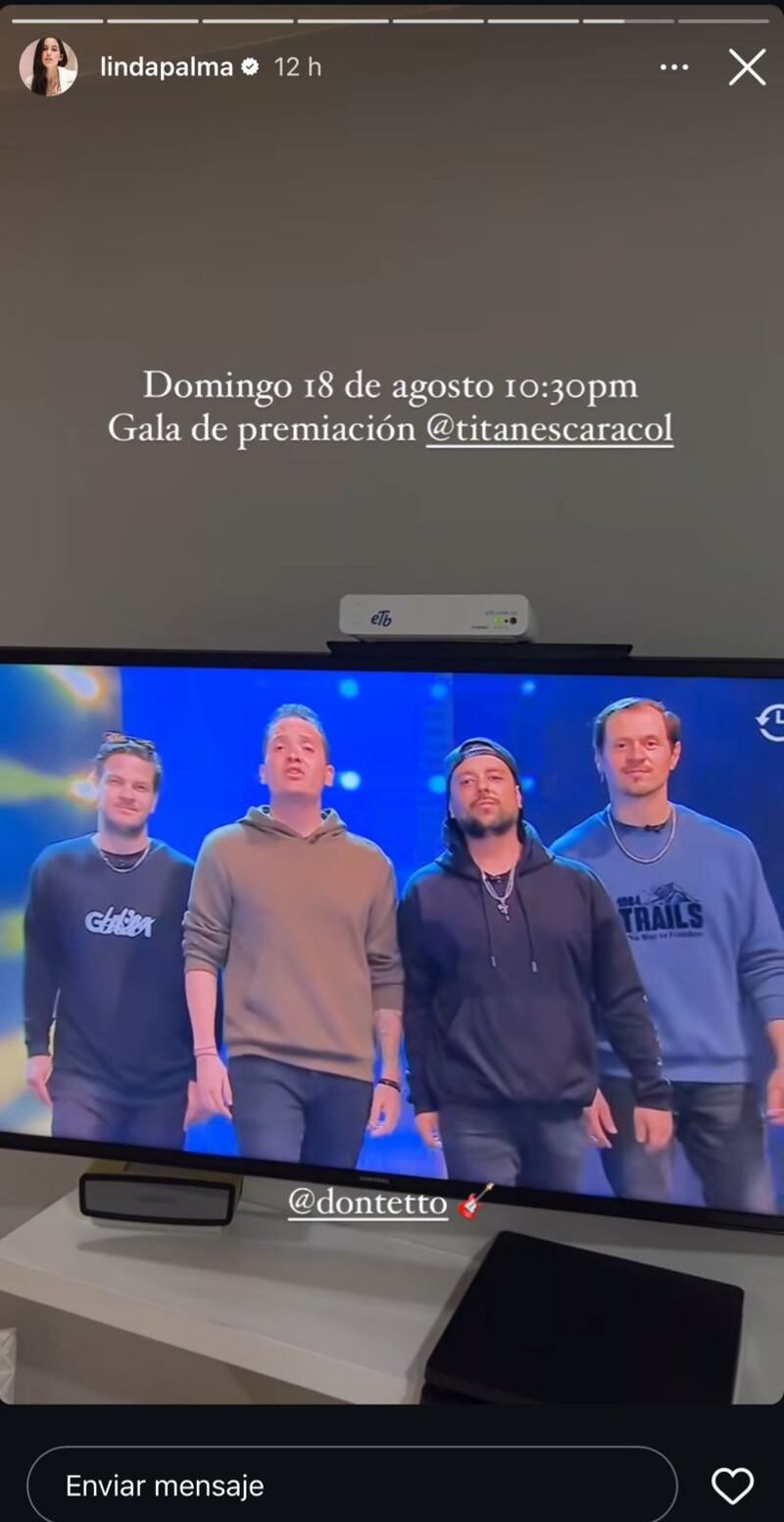The height and width of the screenshot is (1522, 784).
Task: Open lindapalma's profile picture
Action: click(x=48, y=67)
